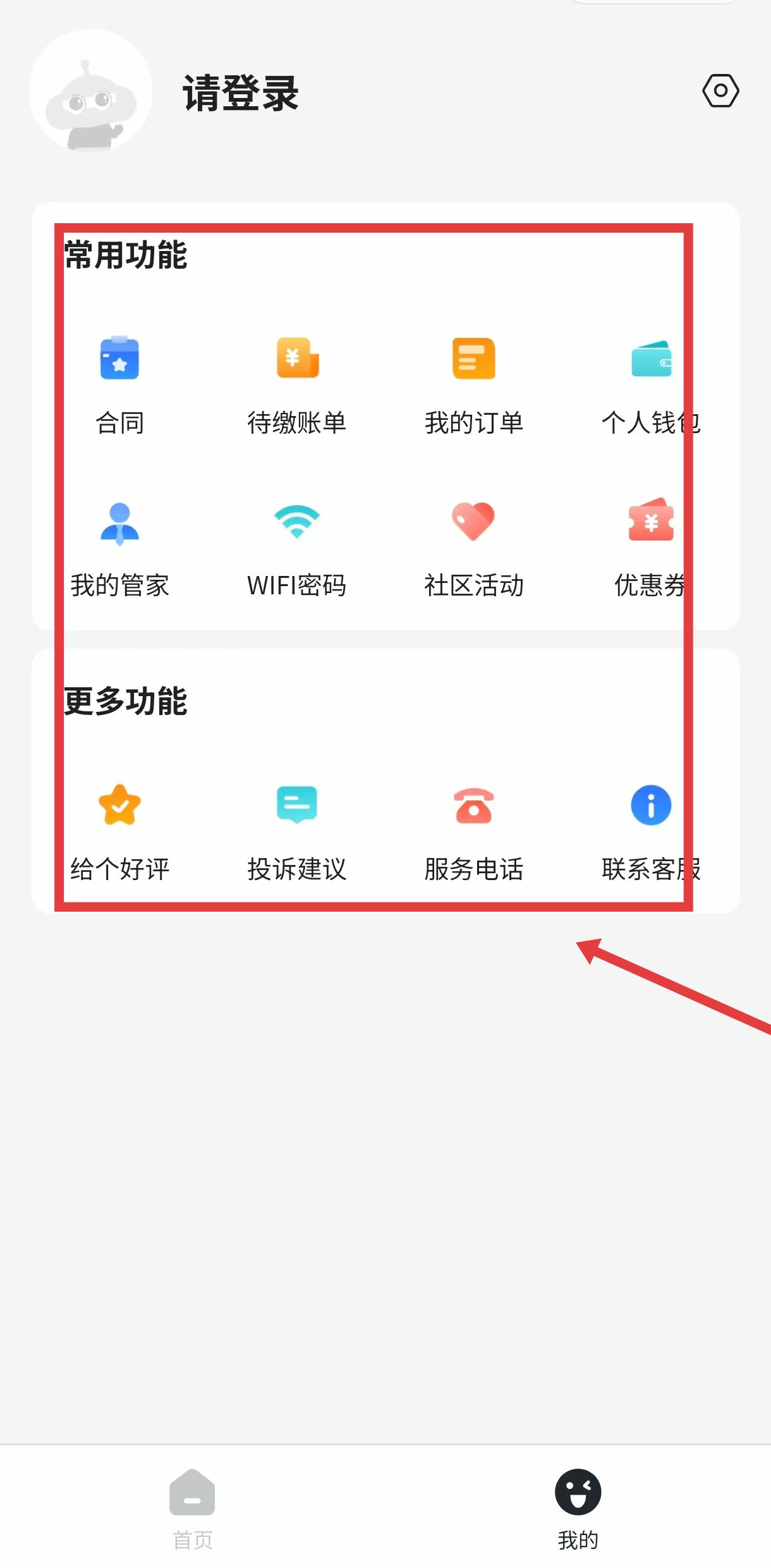The width and height of the screenshot is (771, 1568).
Task: View 待缴账单 pending bills
Action: (x=297, y=384)
